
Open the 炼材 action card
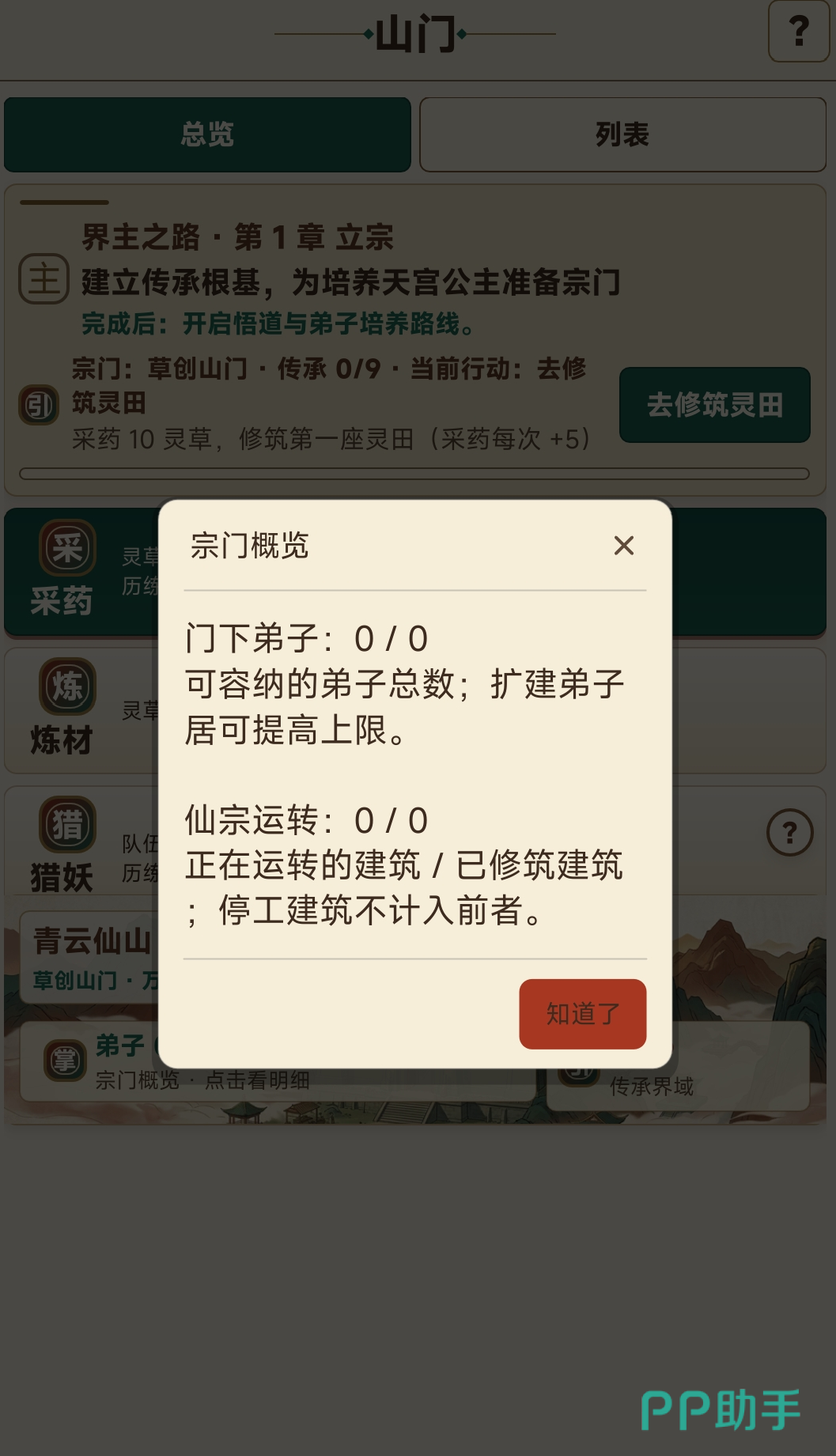pyautogui.click(x=415, y=711)
